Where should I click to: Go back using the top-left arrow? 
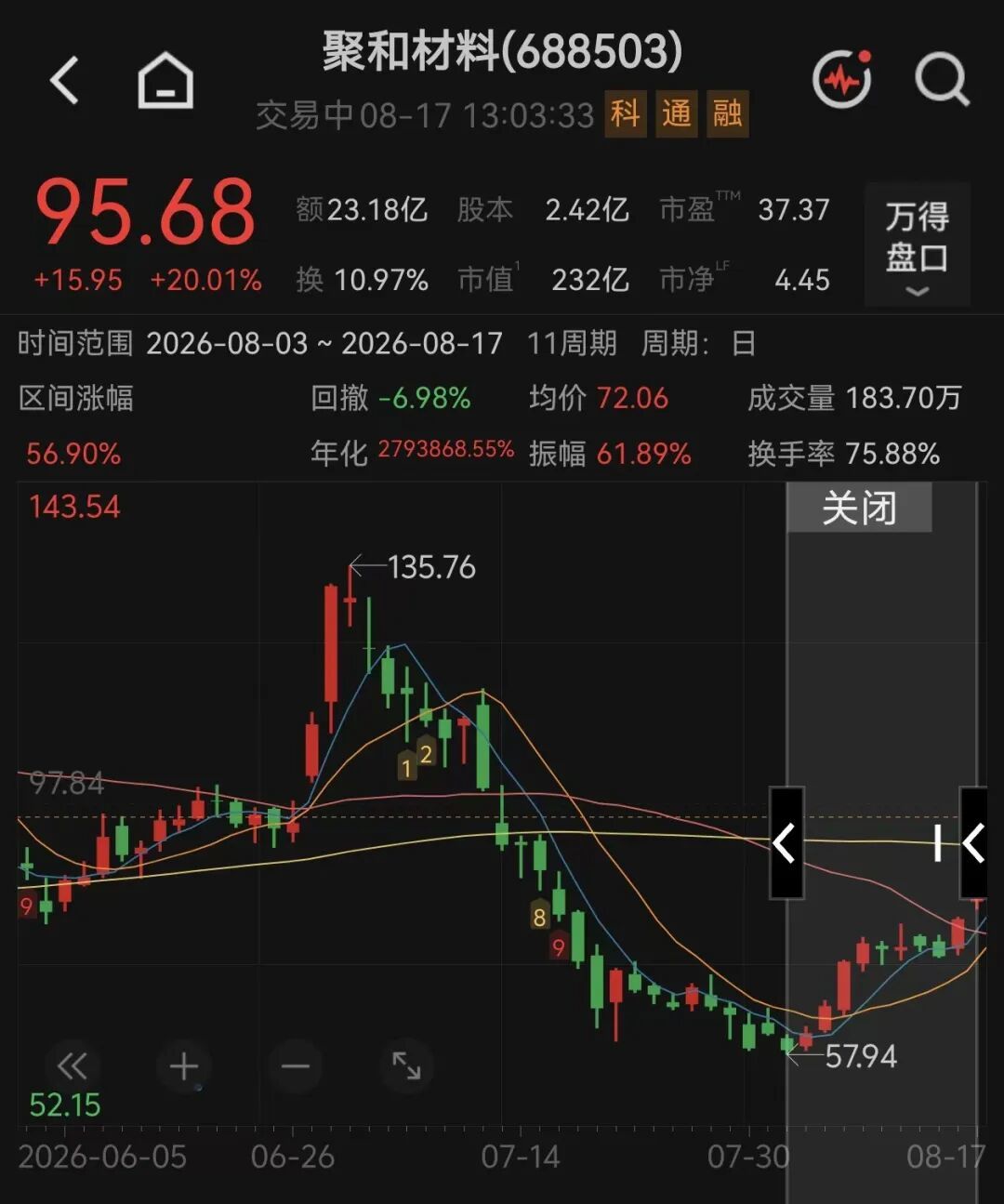pos(64,80)
